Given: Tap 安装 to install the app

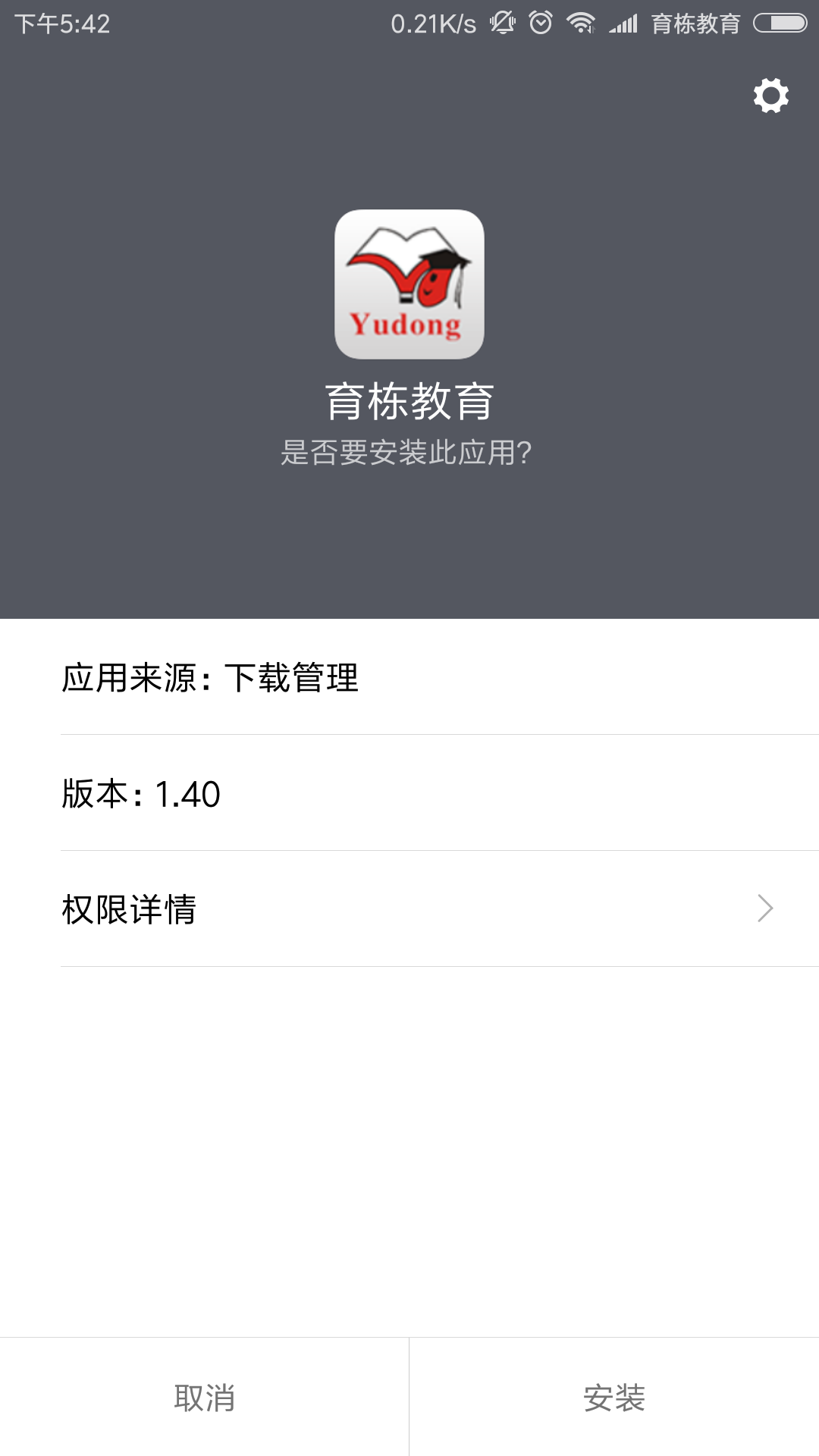Looking at the screenshot, I should coord(614,1397).
